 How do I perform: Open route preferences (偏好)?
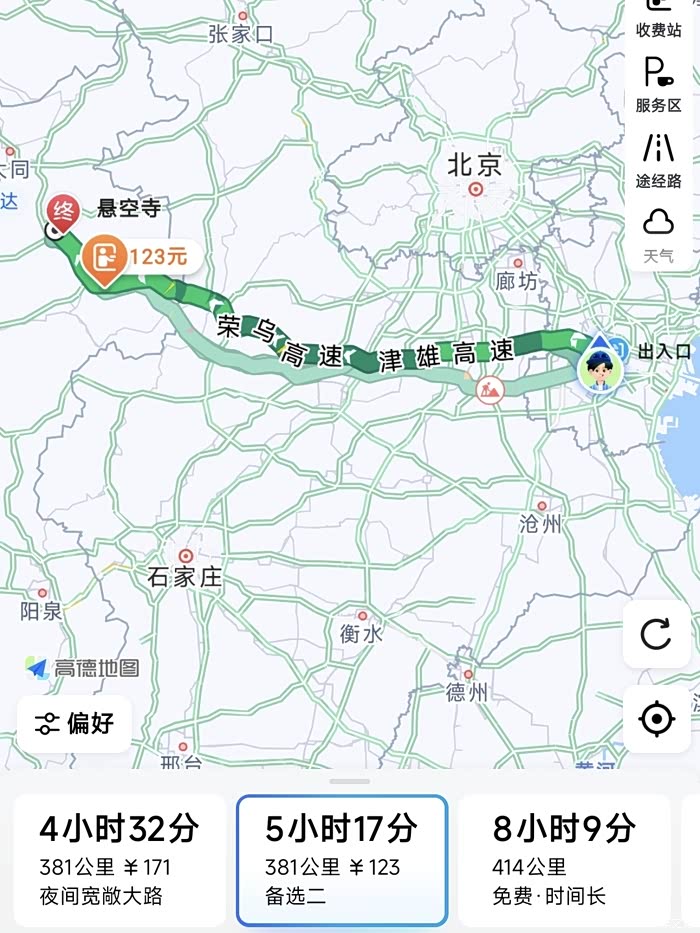pyautogui.click(x=74, y=724)
